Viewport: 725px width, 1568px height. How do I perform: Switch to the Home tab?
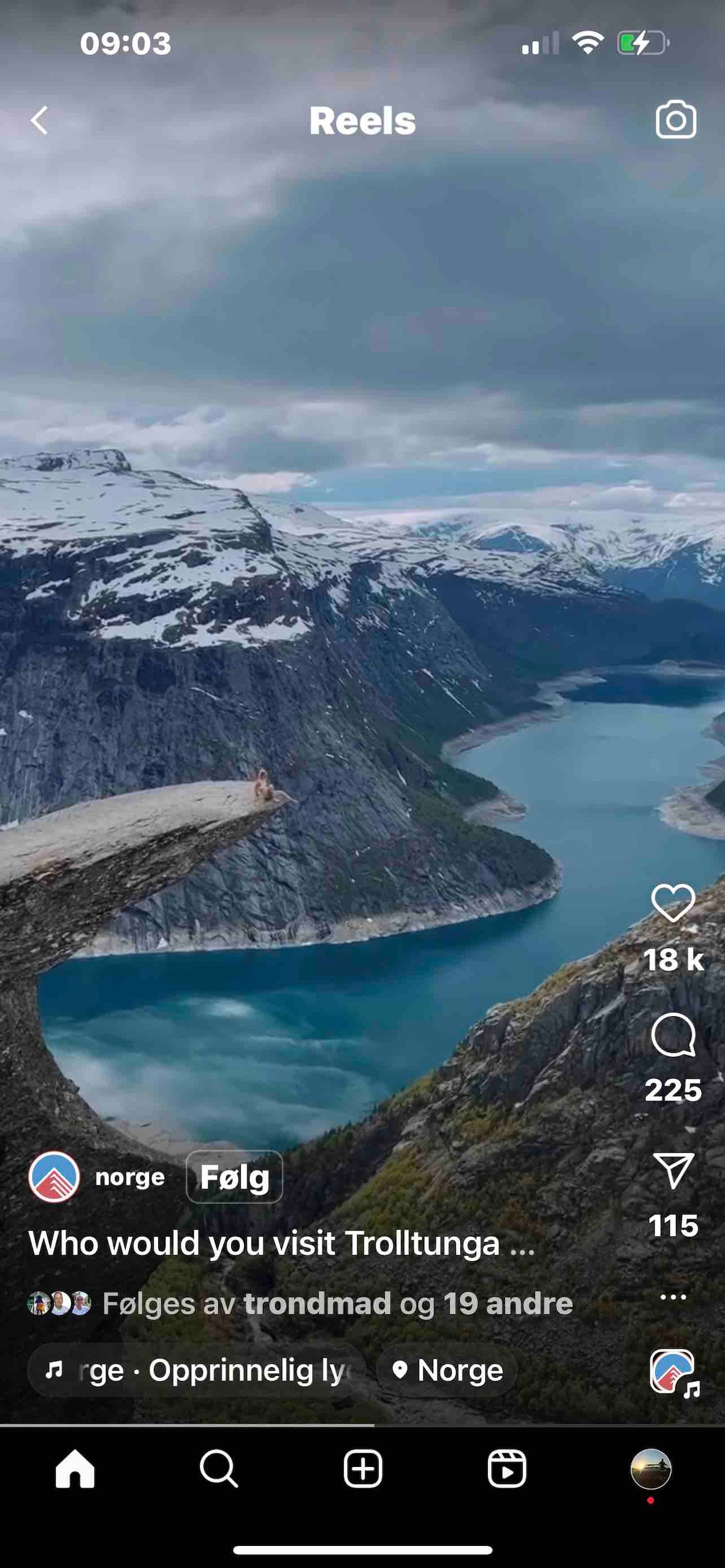tap(75, 1468)
